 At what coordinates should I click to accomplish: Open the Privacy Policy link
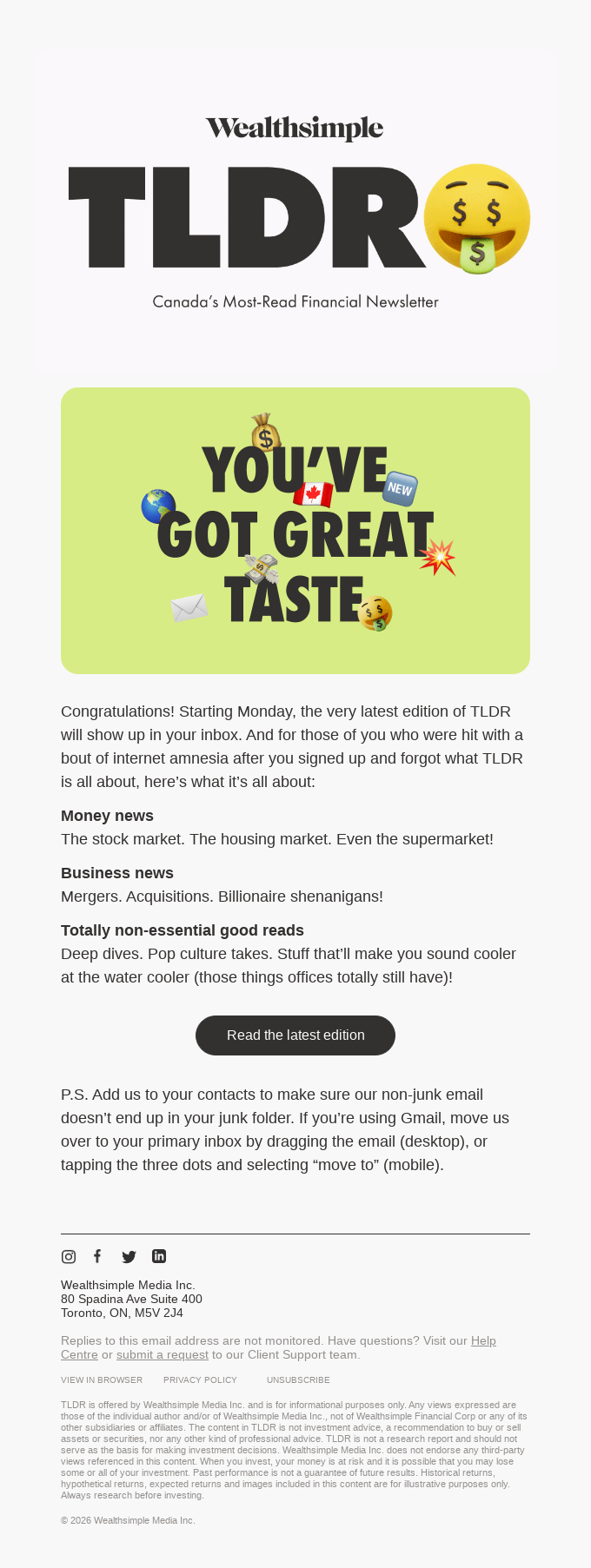[x=200, y=1379]
